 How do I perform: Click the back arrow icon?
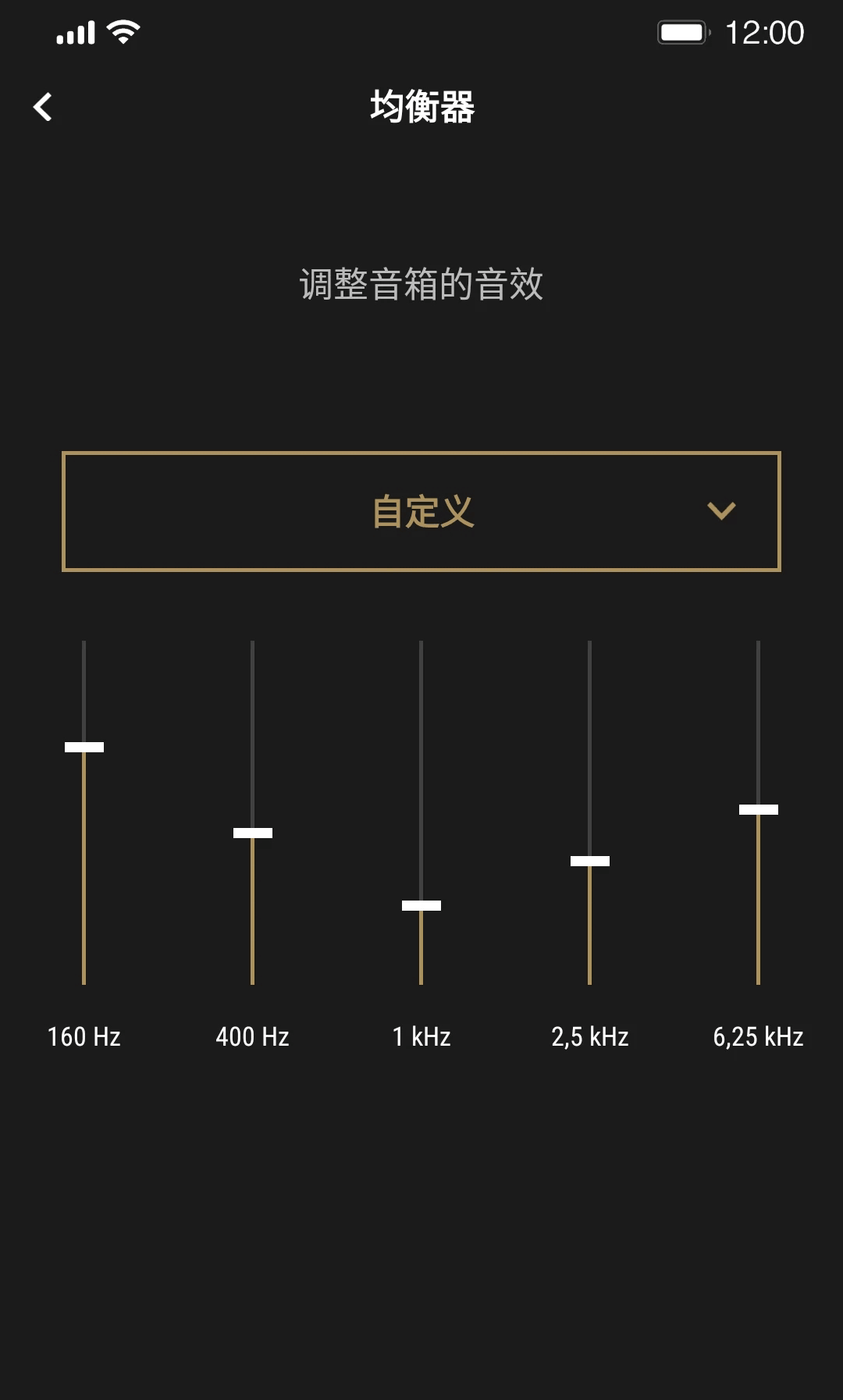point(43,107)
